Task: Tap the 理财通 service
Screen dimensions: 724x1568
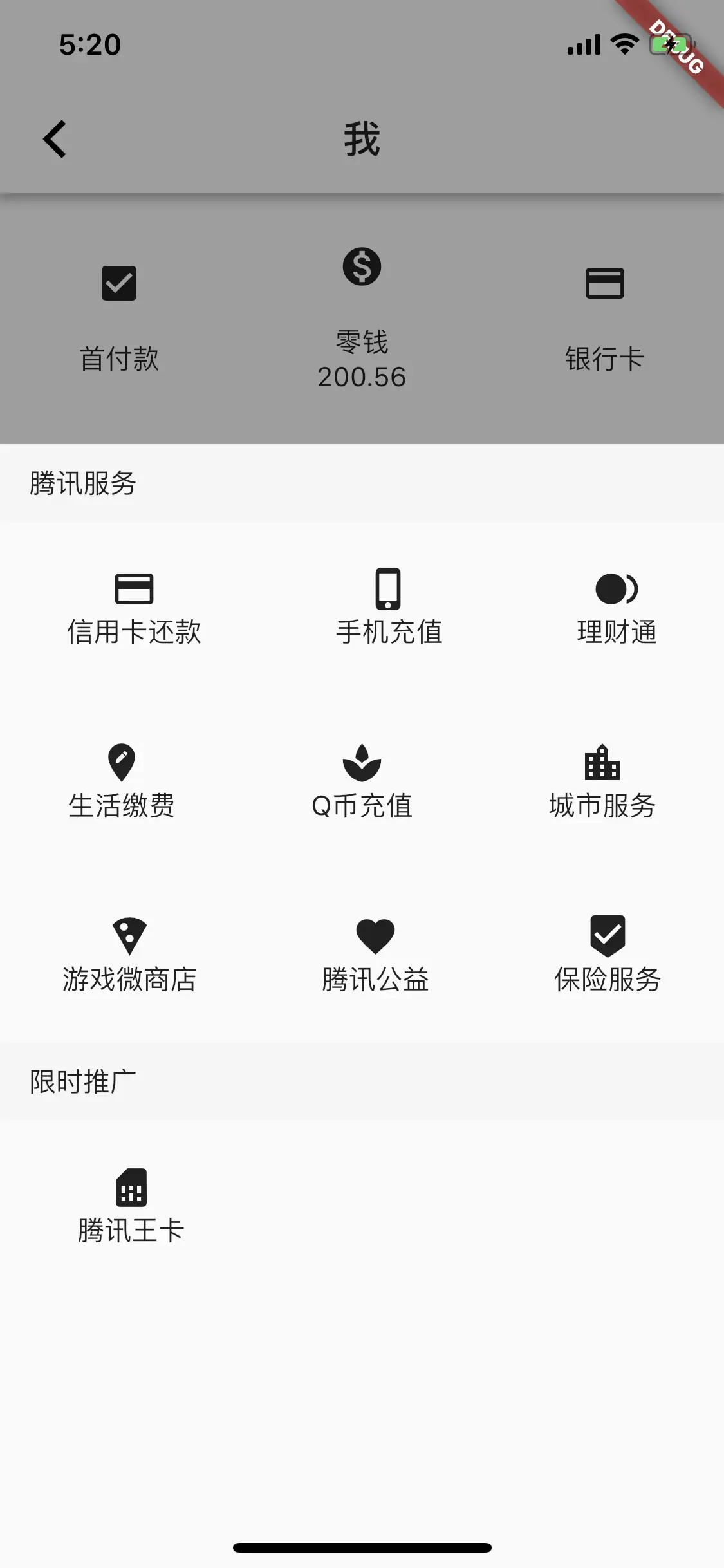Action: click(617, 609)
